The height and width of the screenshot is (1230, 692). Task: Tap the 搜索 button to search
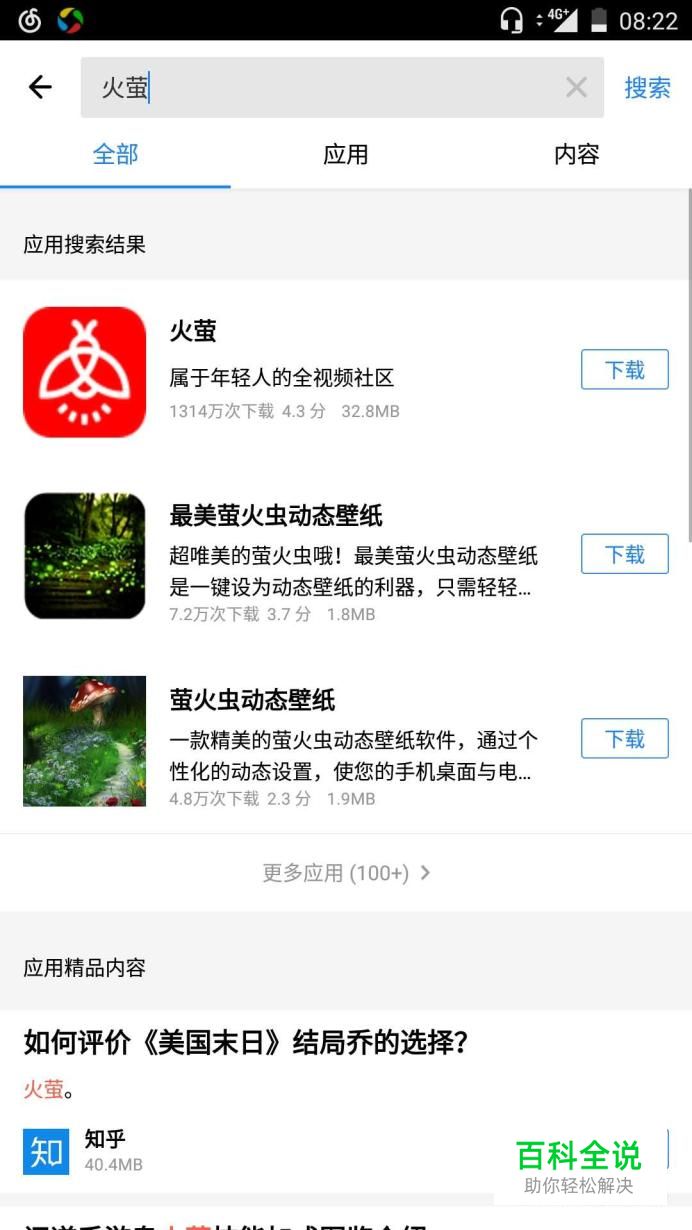coord(647,88)
